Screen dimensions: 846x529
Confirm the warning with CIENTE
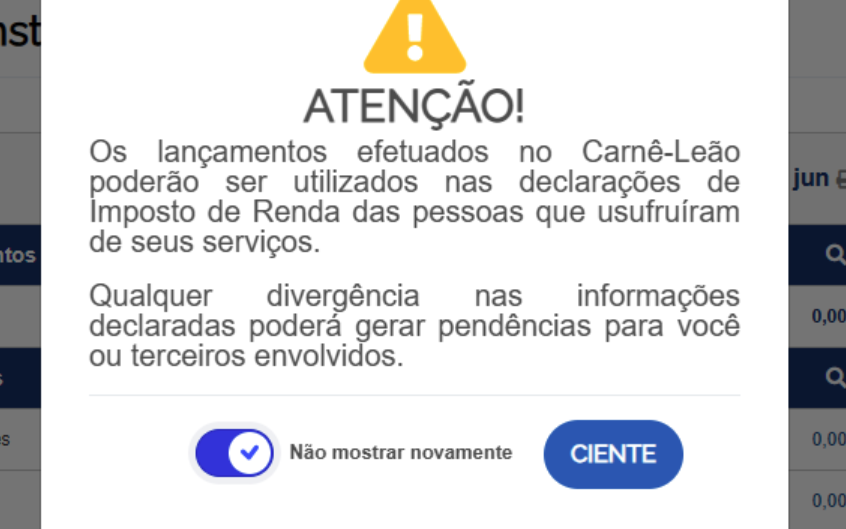coord(613,454)
